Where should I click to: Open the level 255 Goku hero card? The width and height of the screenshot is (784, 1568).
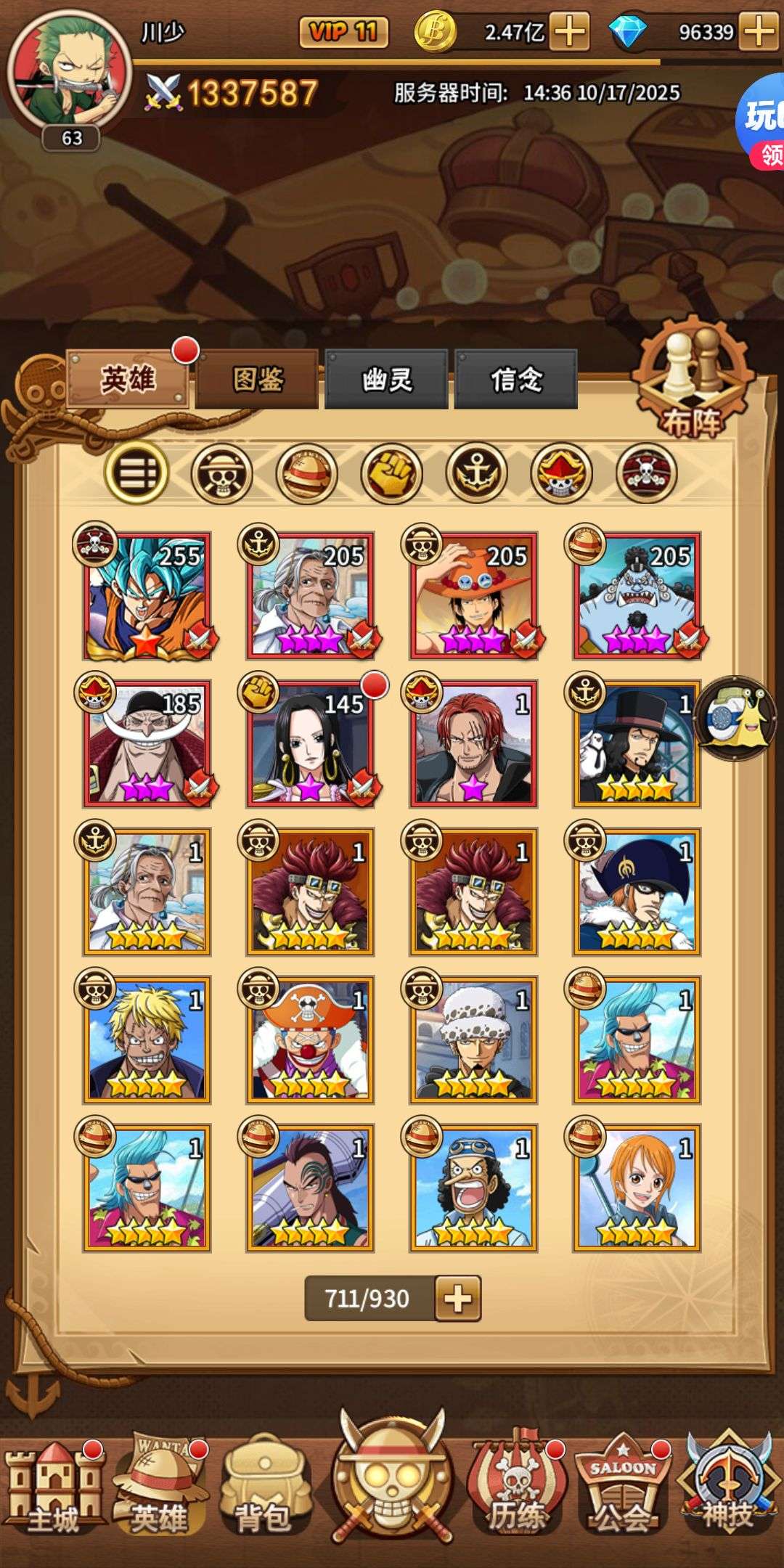147,597
